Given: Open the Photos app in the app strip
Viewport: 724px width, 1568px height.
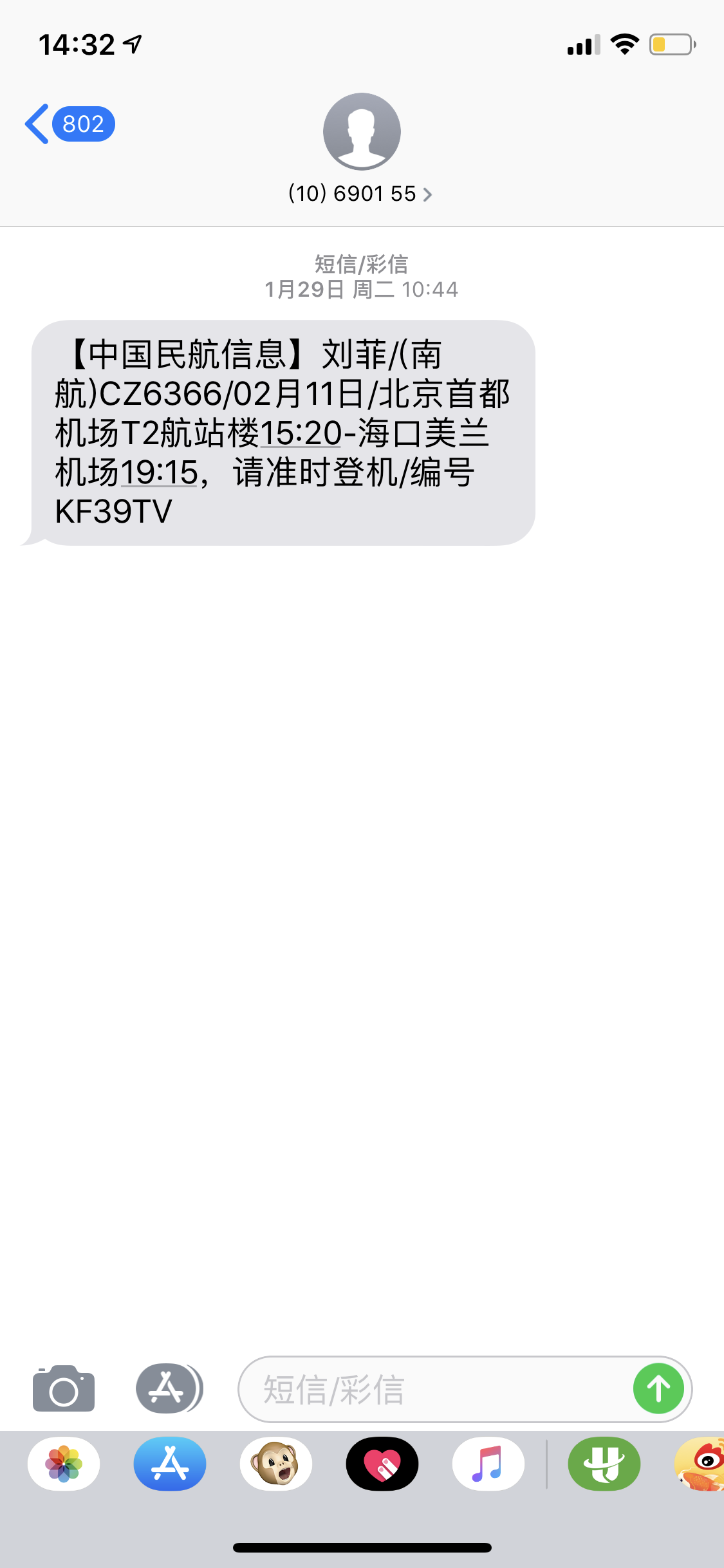Looking at the screenshot, I should pyautogui.click(x=64, y=1464).
